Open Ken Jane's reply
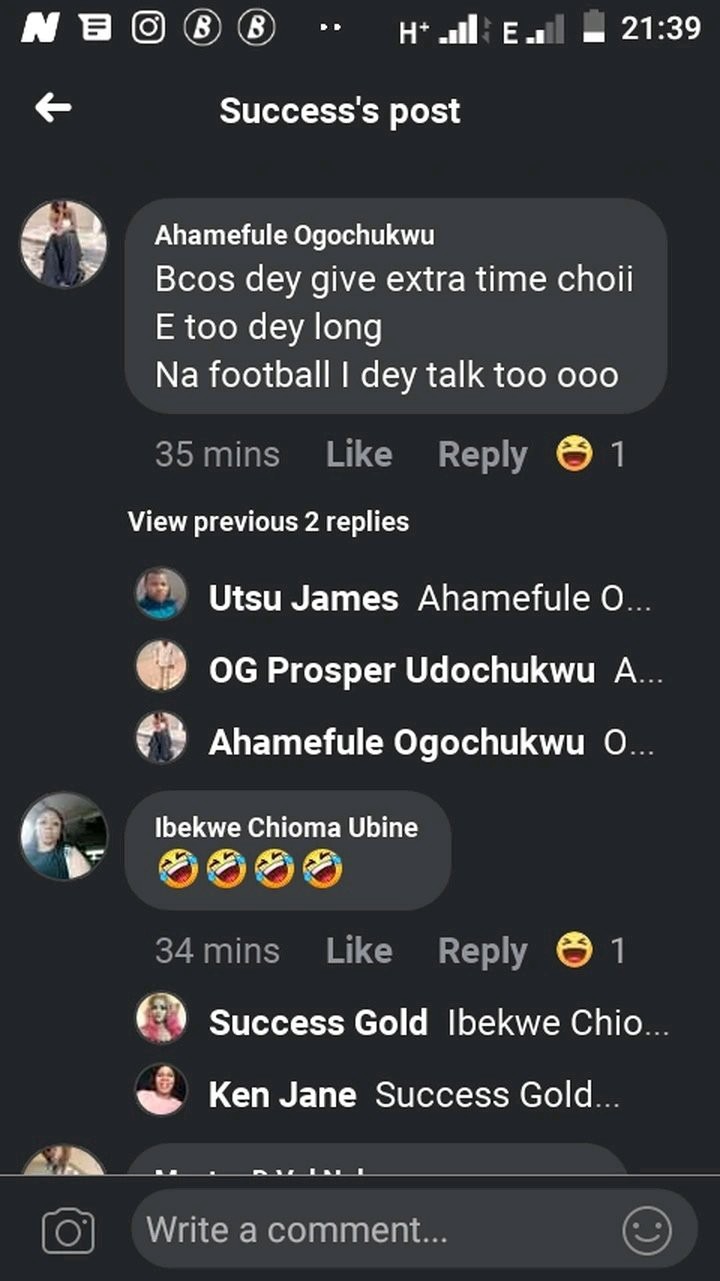 pyautogui.click(x=378, y=1094)
